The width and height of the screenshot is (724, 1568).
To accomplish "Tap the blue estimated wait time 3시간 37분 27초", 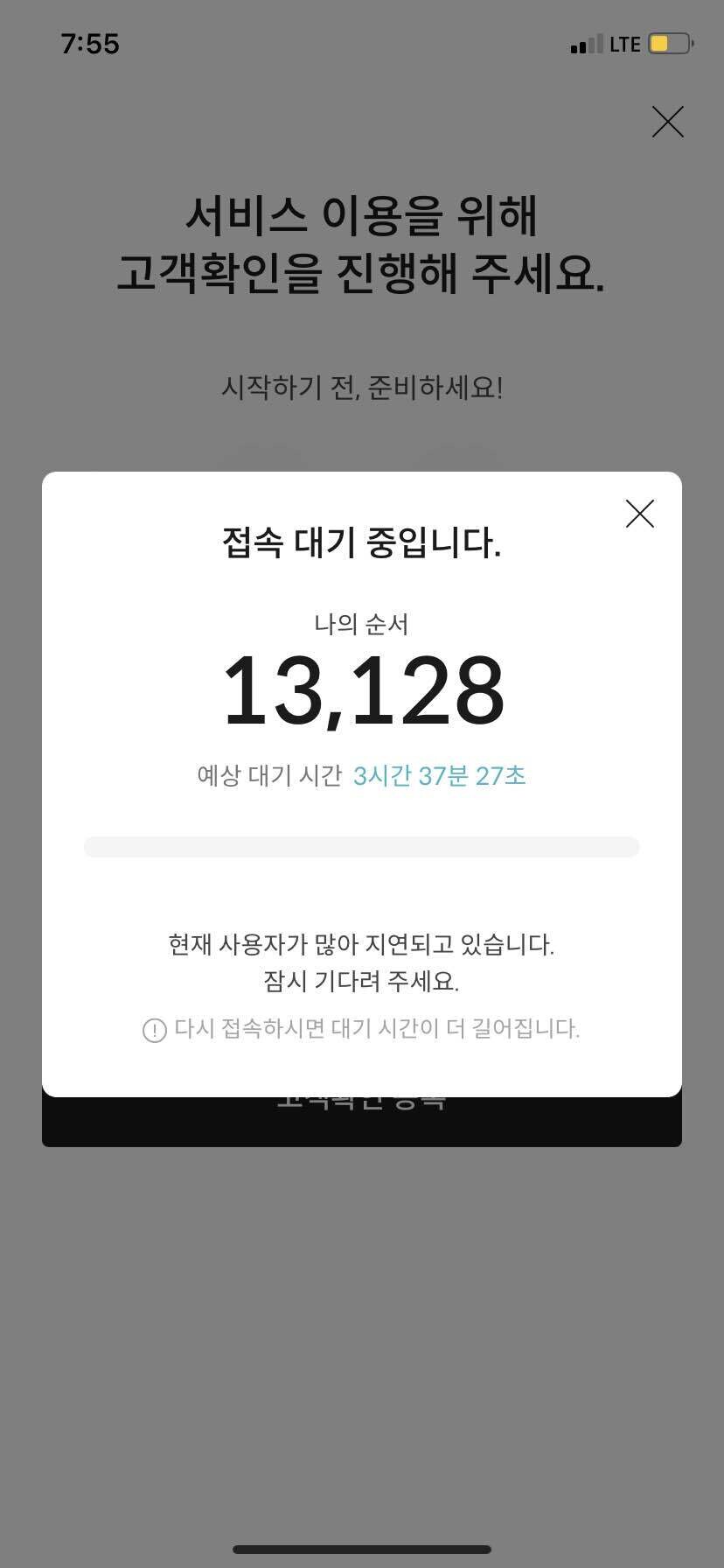I will [x=439, y=775].
